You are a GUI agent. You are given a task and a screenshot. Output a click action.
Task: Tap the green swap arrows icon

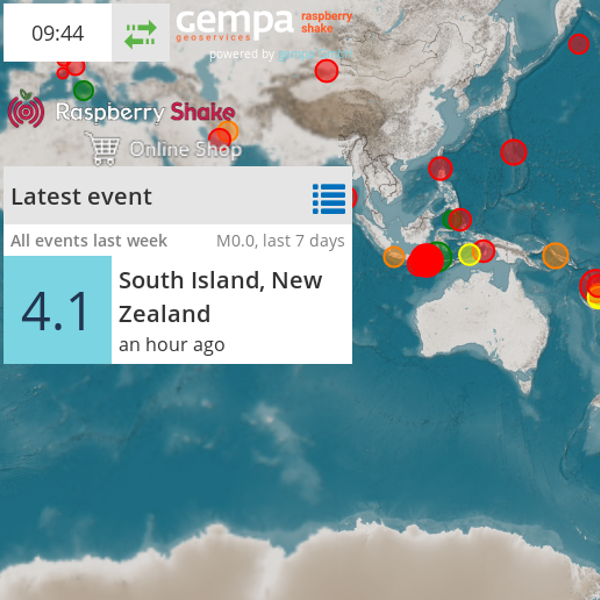tap(141, 33)
